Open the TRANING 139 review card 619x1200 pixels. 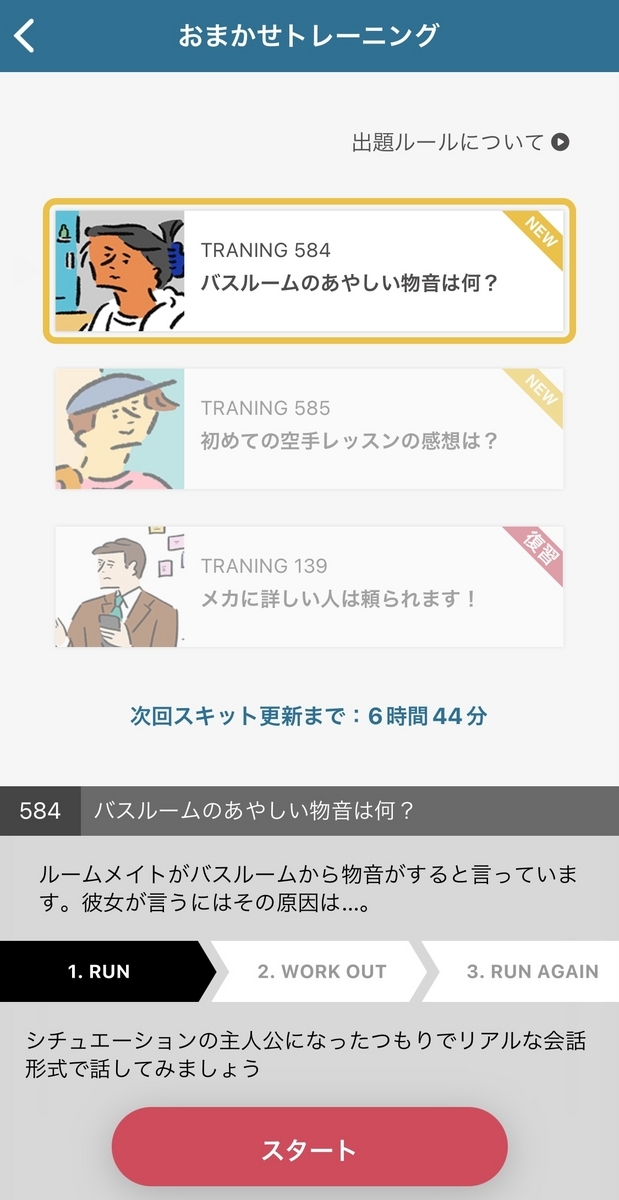coord(309,587)
